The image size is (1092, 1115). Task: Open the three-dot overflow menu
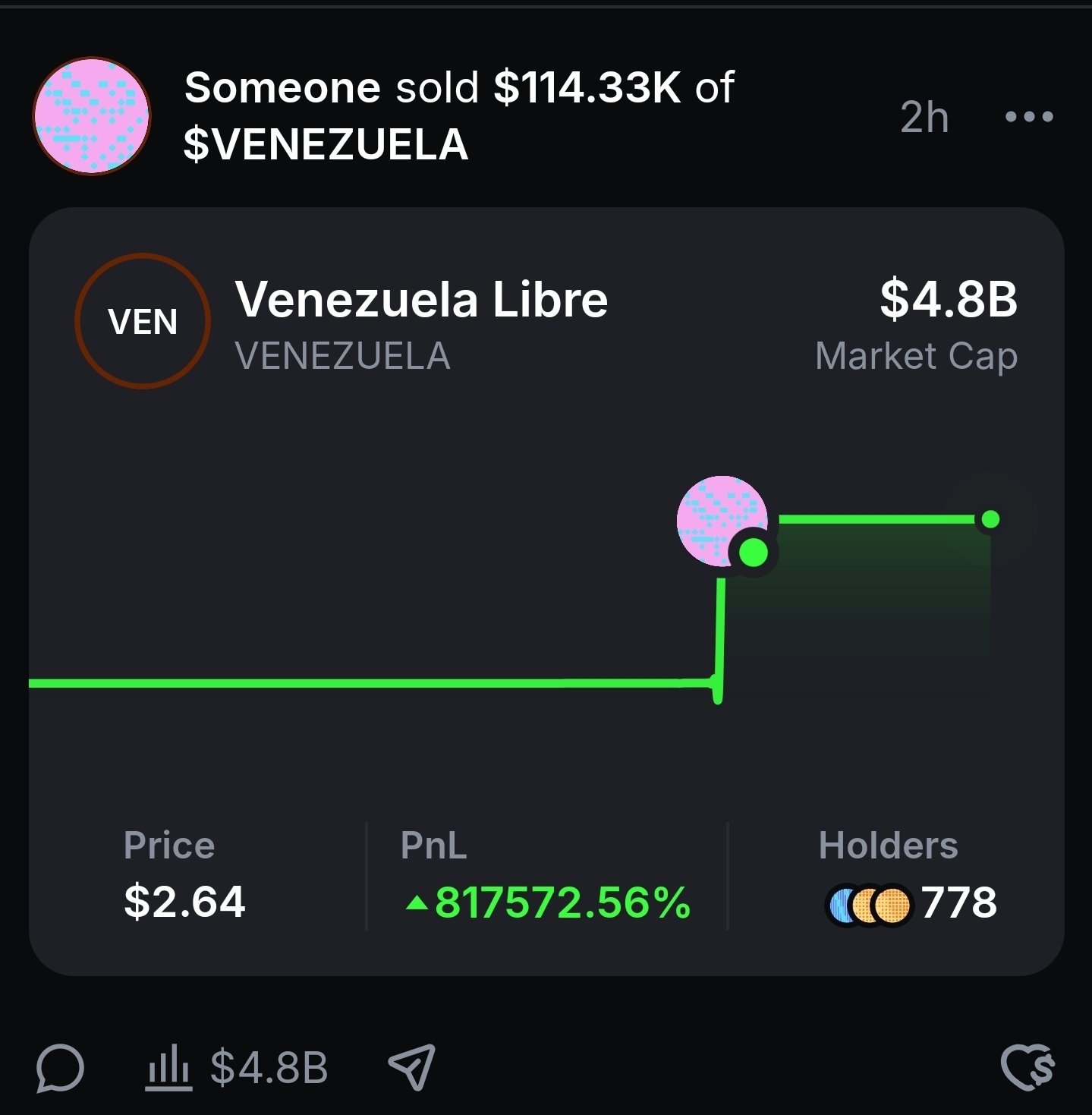1028,117
